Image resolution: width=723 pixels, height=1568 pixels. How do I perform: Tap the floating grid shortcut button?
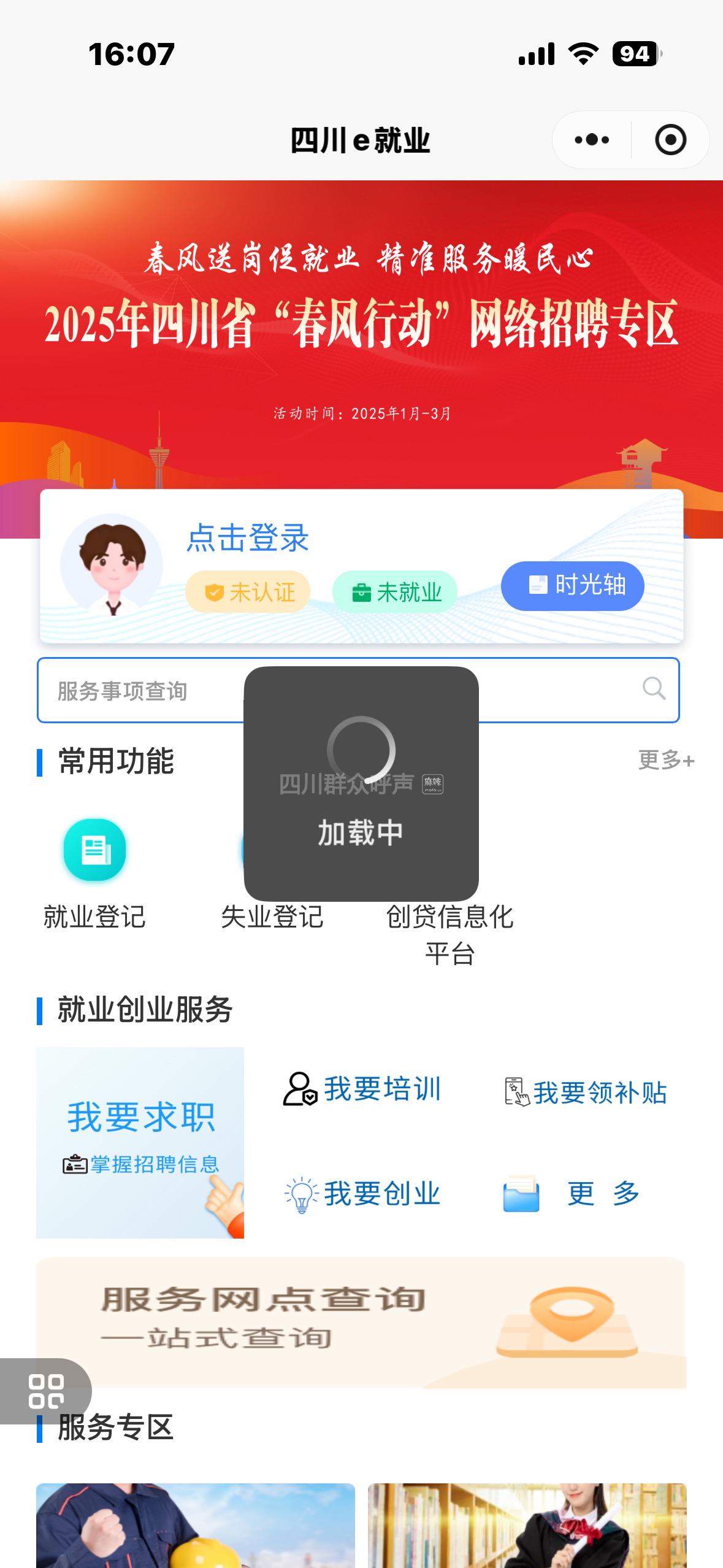[x=46, y=1391]
